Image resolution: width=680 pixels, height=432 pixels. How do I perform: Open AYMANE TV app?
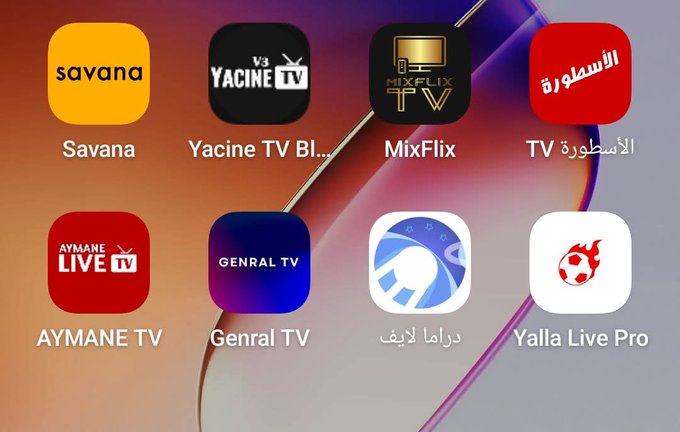(x=99, y=263)
